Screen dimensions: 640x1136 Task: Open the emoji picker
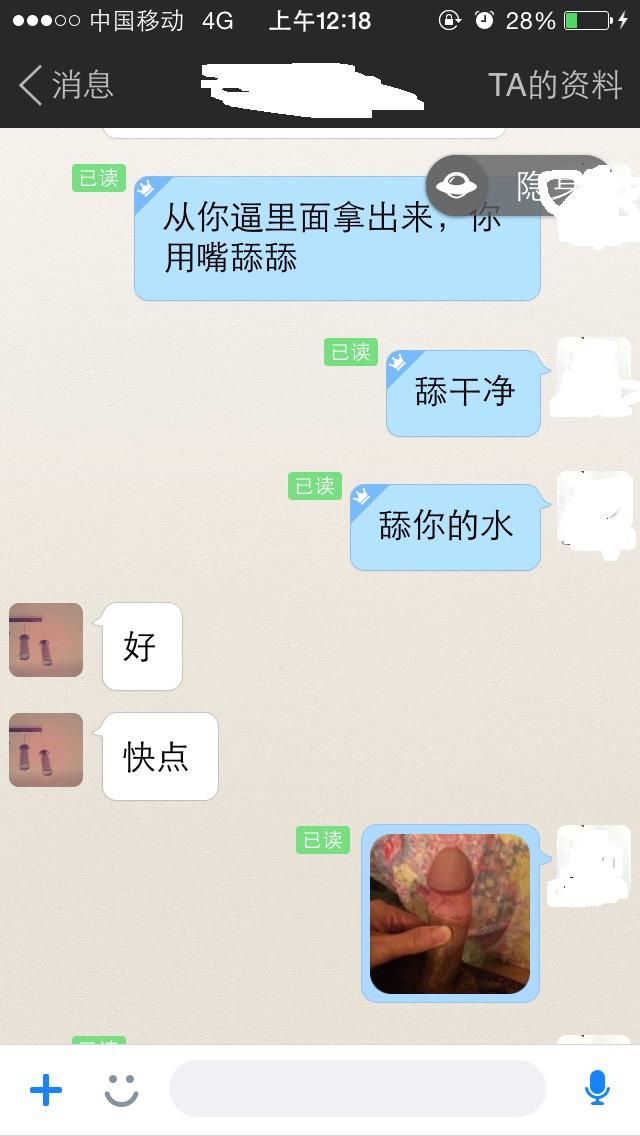[x=121, y=1089]
